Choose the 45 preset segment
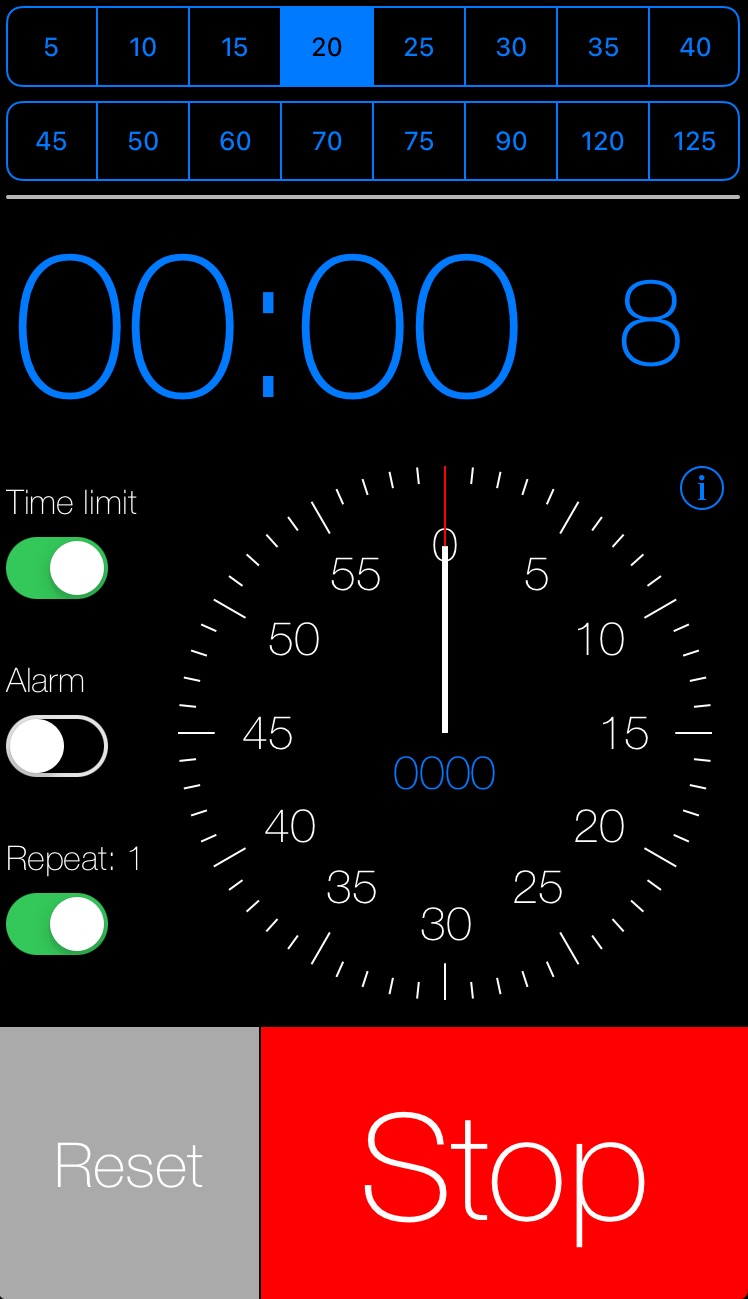Image resolution: width=748 pixels, height=1299 pixels. (51, 141)
